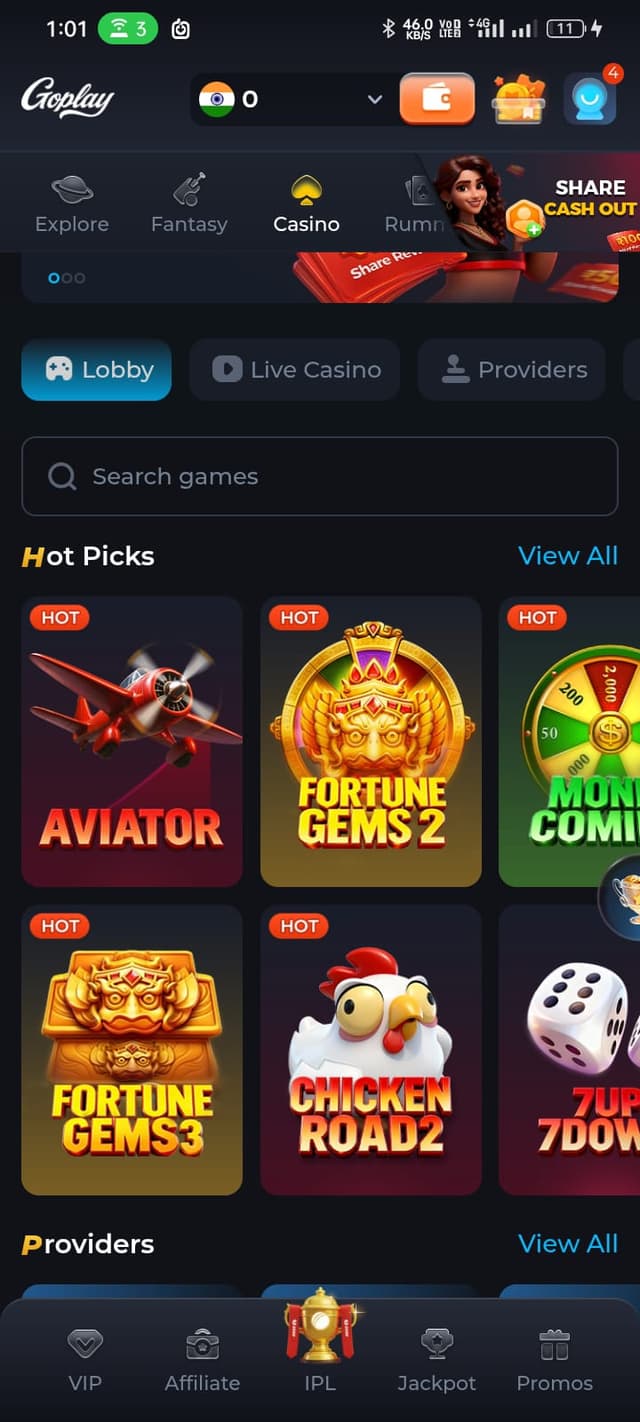Switch to the Explore tab
Viewport: 640px width, 1422px height.
[72, 203]
